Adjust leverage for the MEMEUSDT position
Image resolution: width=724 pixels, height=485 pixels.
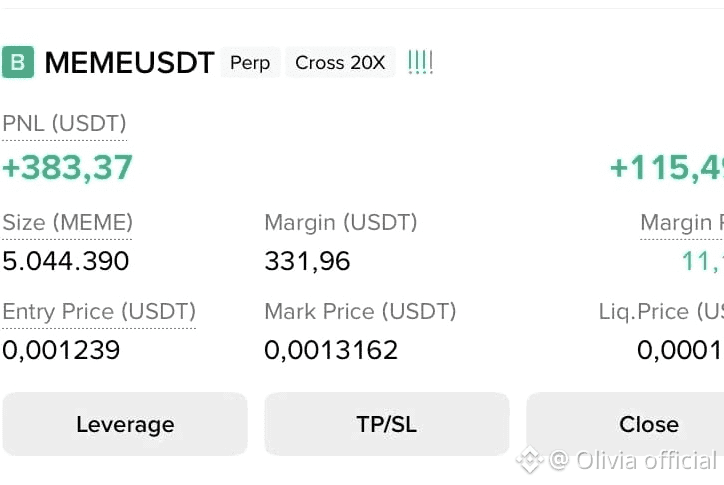click(124, 424)
